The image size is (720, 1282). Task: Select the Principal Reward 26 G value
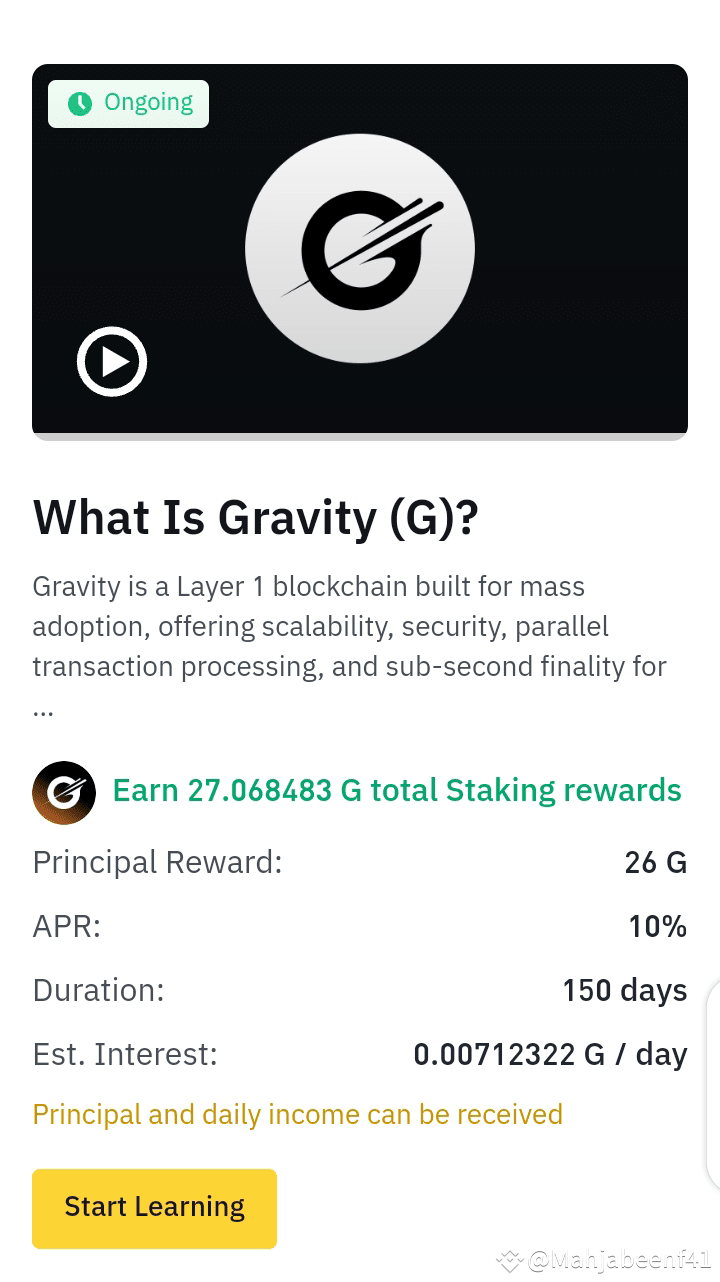655,862
